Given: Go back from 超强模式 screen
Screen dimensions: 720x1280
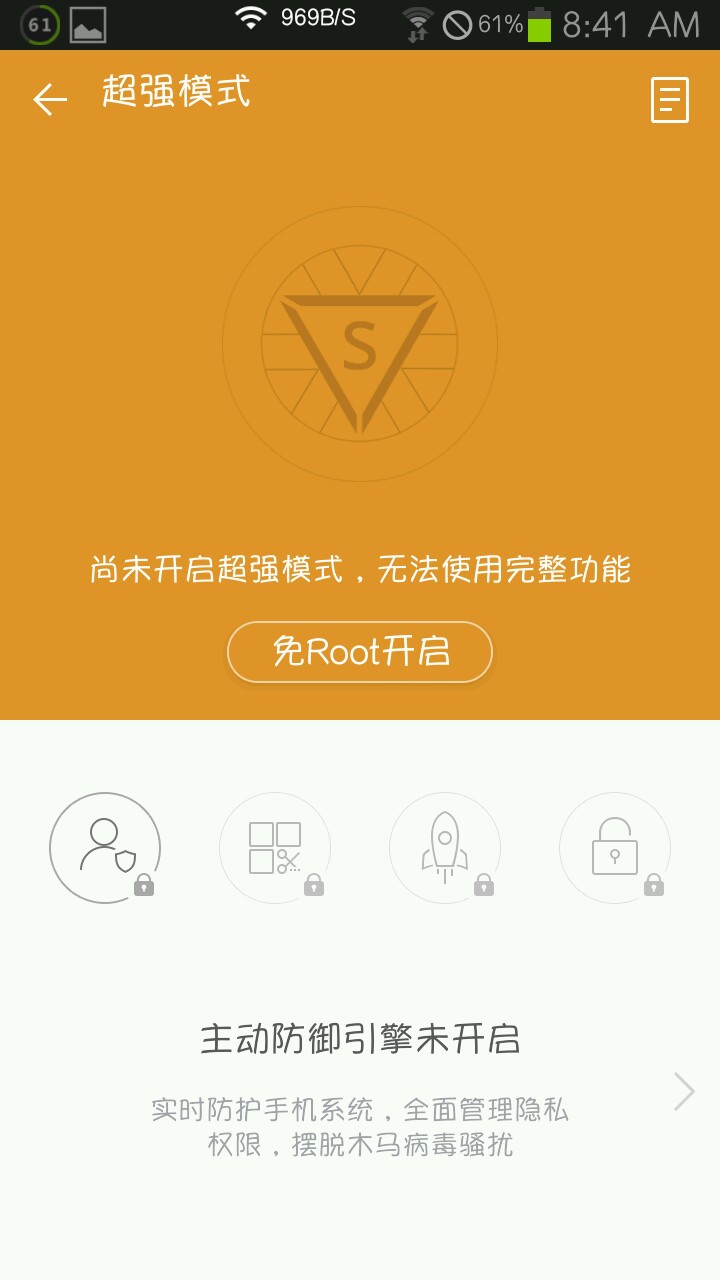Looking at the screenshot, I should click(49, 99).
